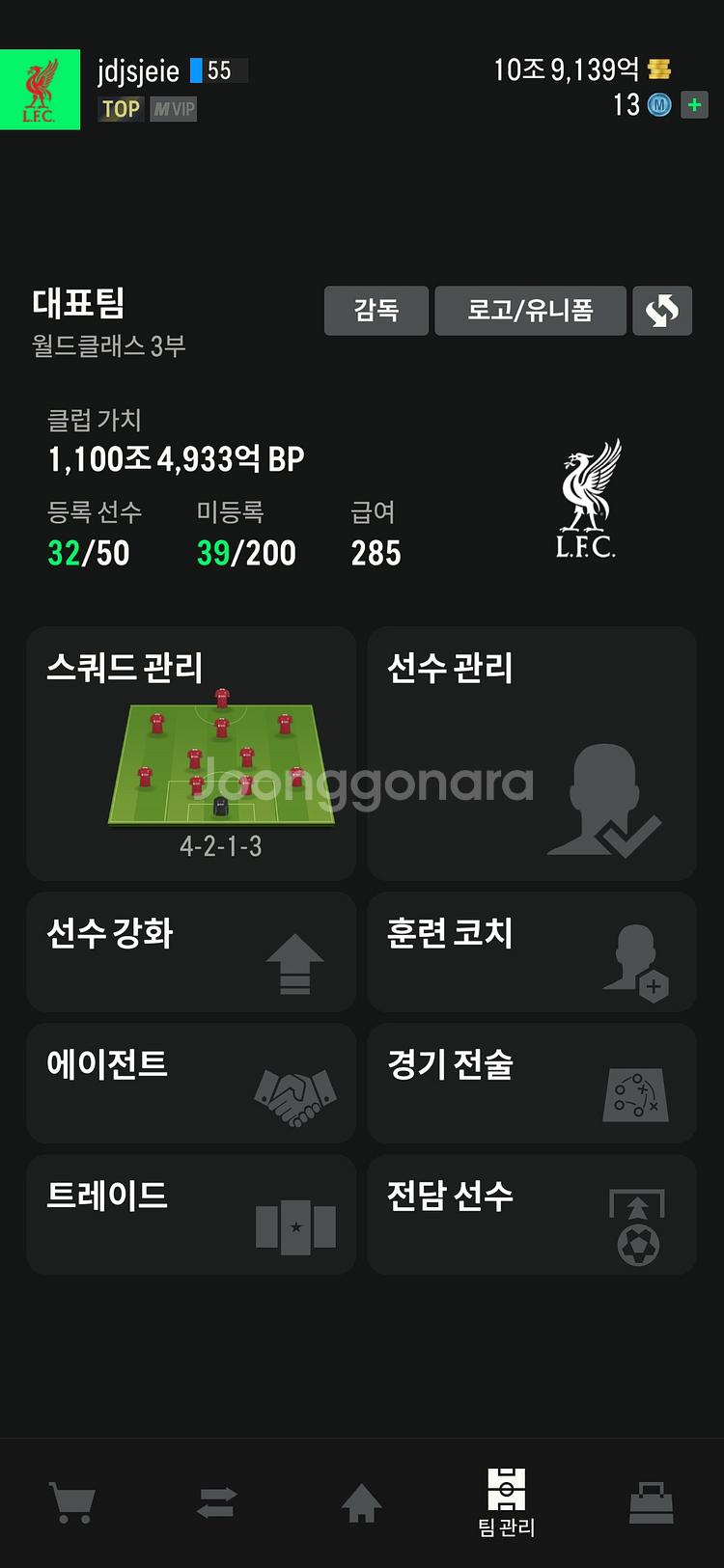Viewport: 724px width, 1568px height.
Task: Tap the green plus to add MC points
Action: point(694,104)
